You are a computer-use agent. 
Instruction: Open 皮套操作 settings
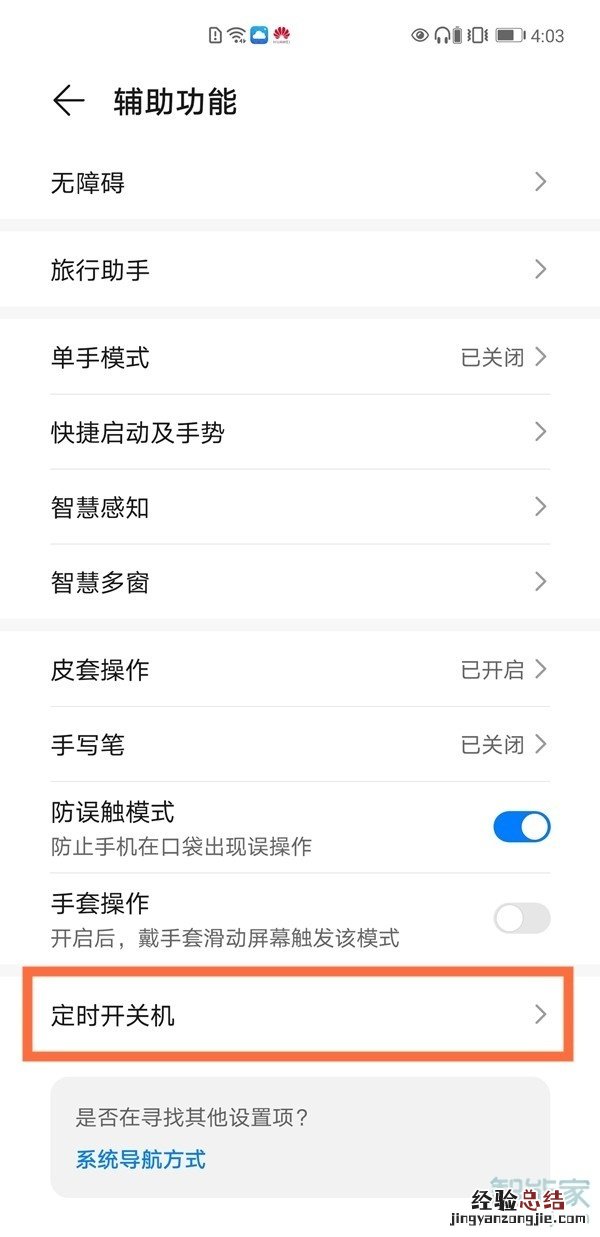tap(300, 669)
